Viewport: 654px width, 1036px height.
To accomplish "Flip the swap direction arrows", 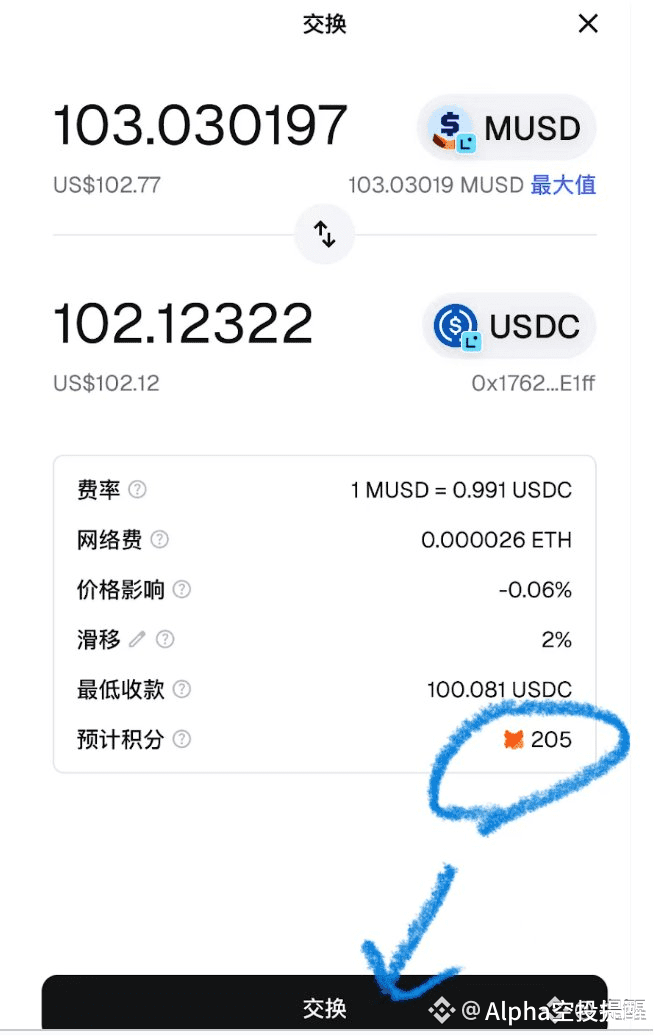I will (x=325, y=234).
